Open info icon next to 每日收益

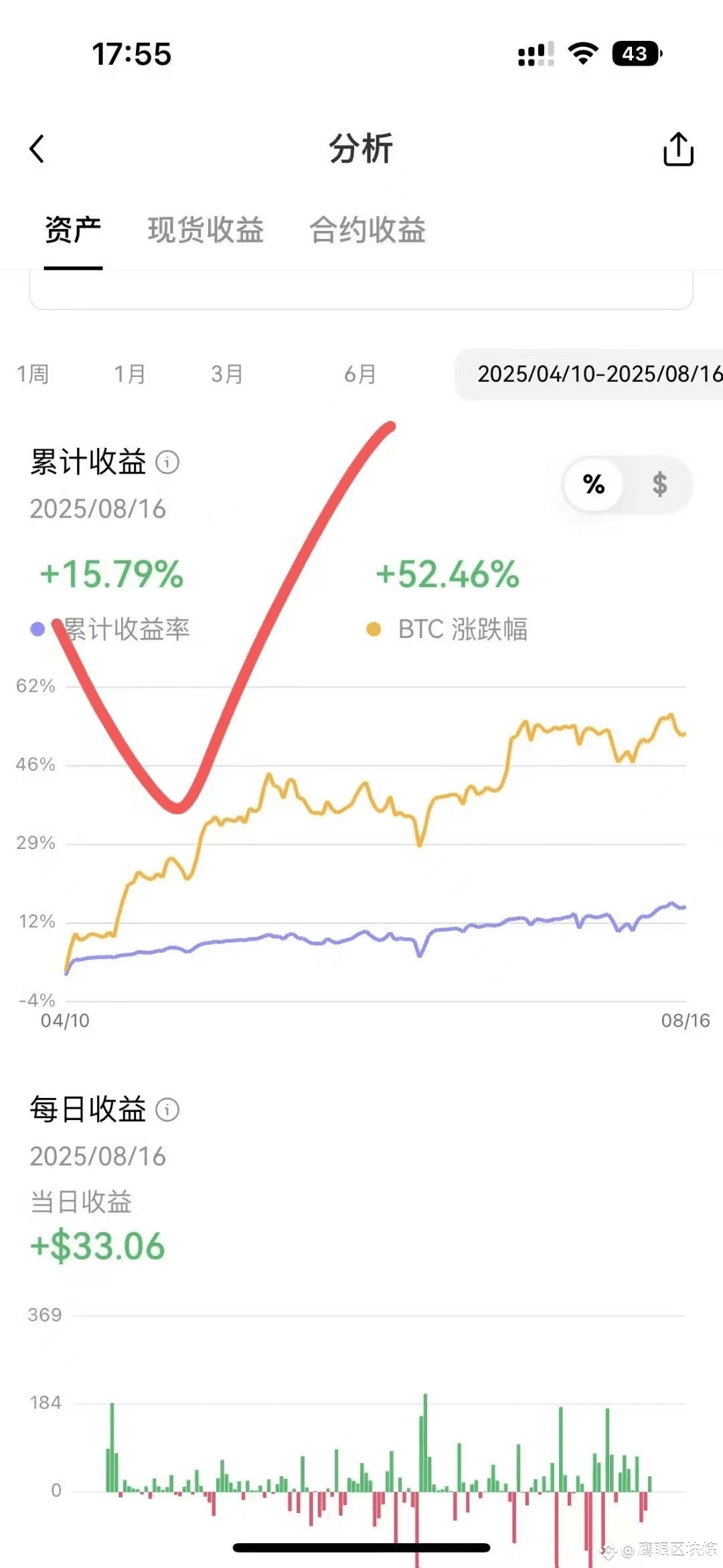[x=167, y=1109]
